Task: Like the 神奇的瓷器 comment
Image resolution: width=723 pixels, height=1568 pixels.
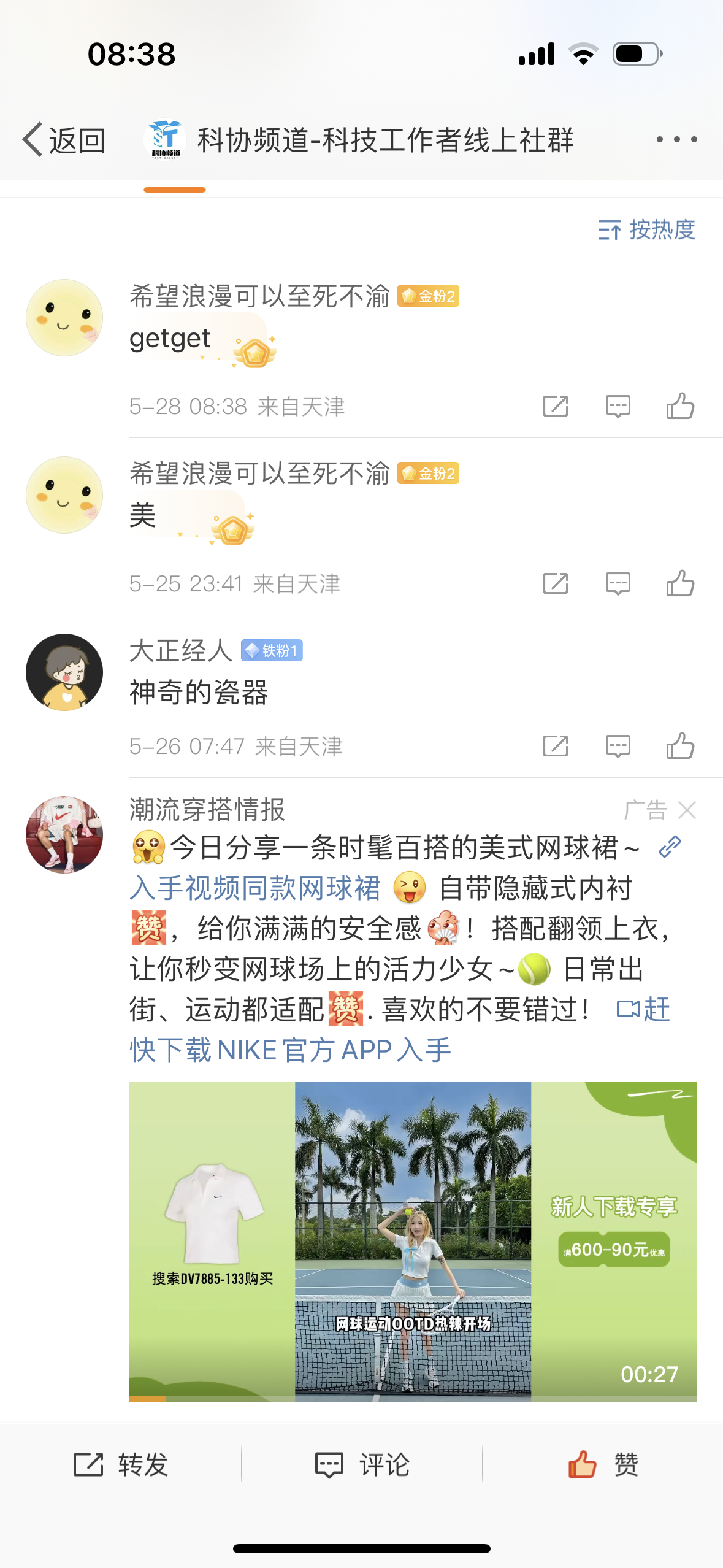Action: tap(680, 746)
